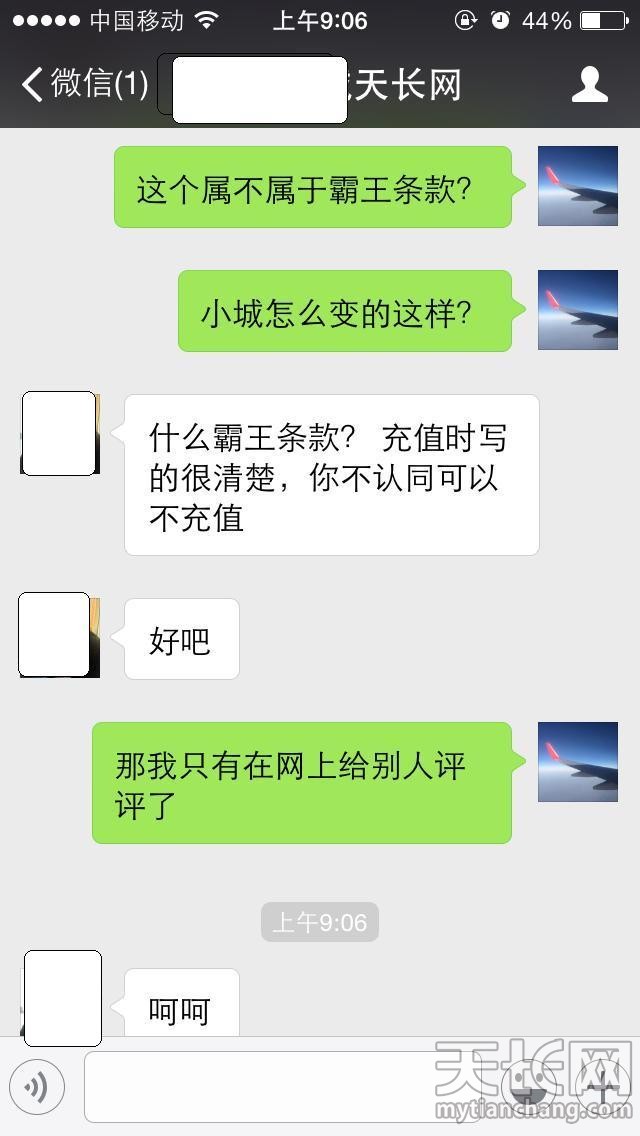Viewport: 640px width, 1136px height.
Task: Open the plus attachment menu
Action: pos(601,1086)
